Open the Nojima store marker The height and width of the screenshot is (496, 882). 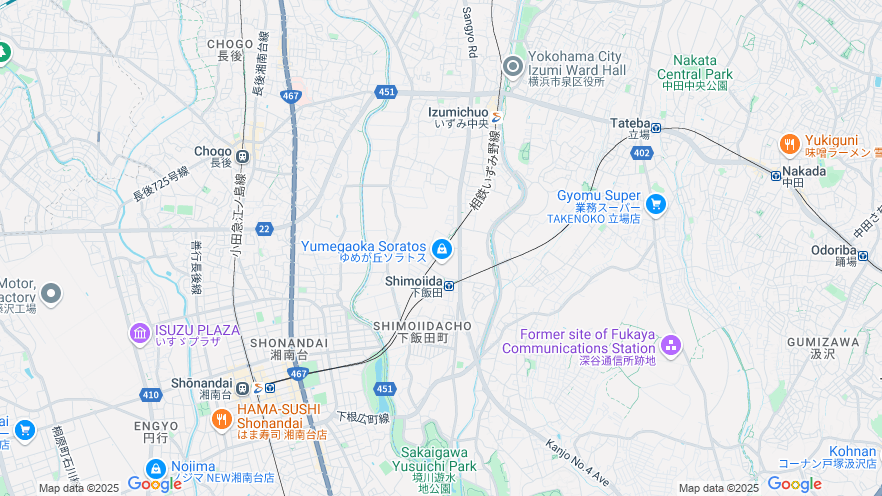(155, 468)
